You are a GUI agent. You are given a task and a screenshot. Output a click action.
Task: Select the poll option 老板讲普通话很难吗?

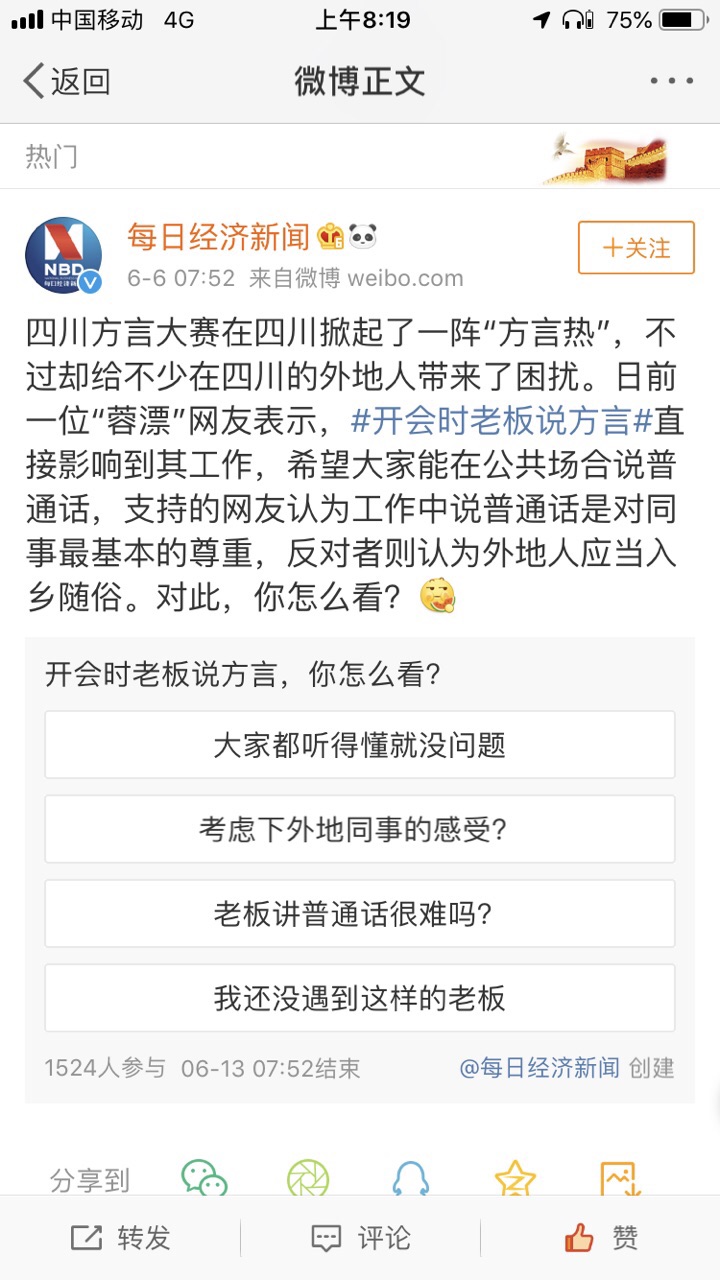click(360, 913)
